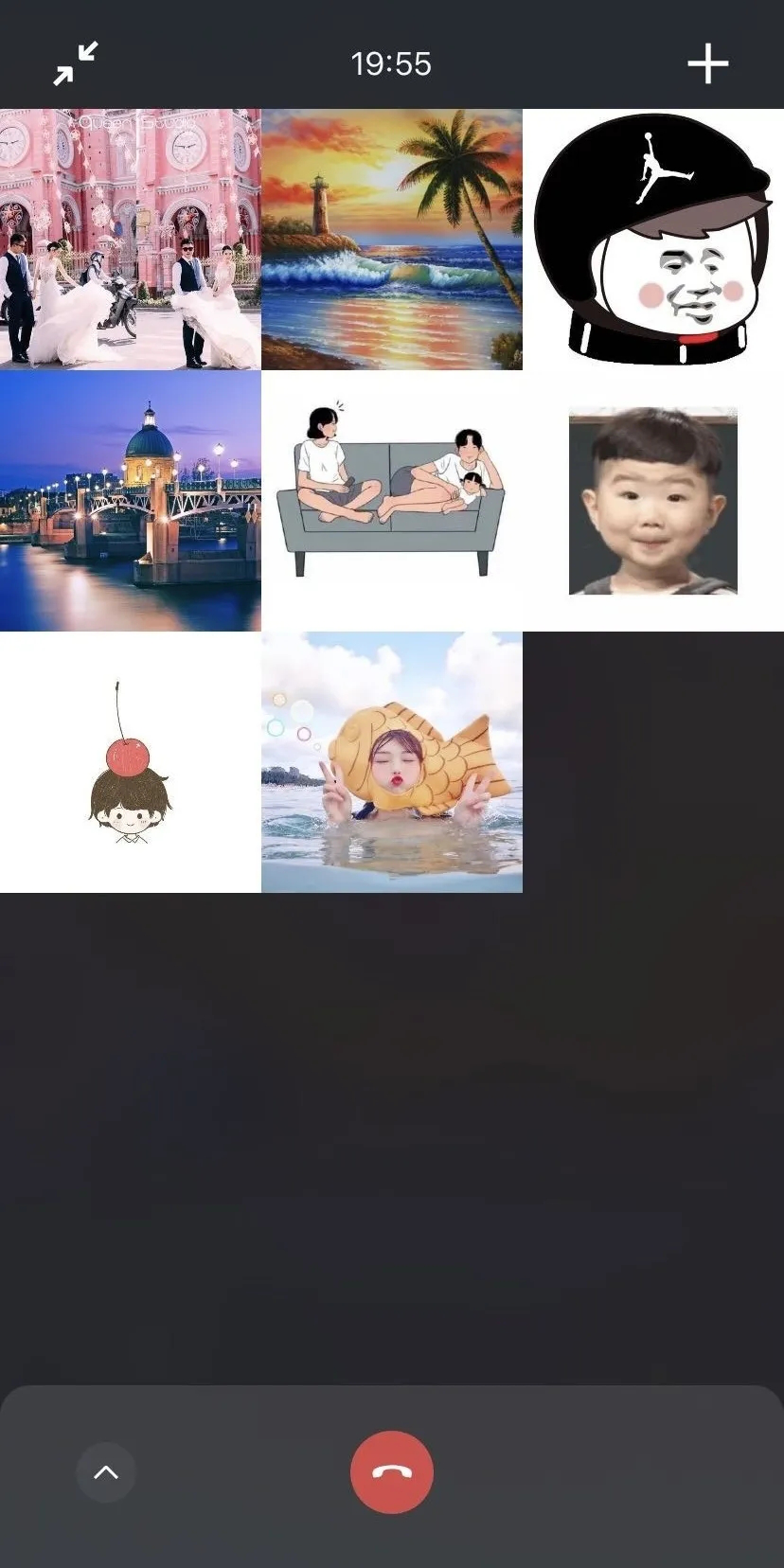
Task: Minimize the group call window
Action: tap(76, 63)
